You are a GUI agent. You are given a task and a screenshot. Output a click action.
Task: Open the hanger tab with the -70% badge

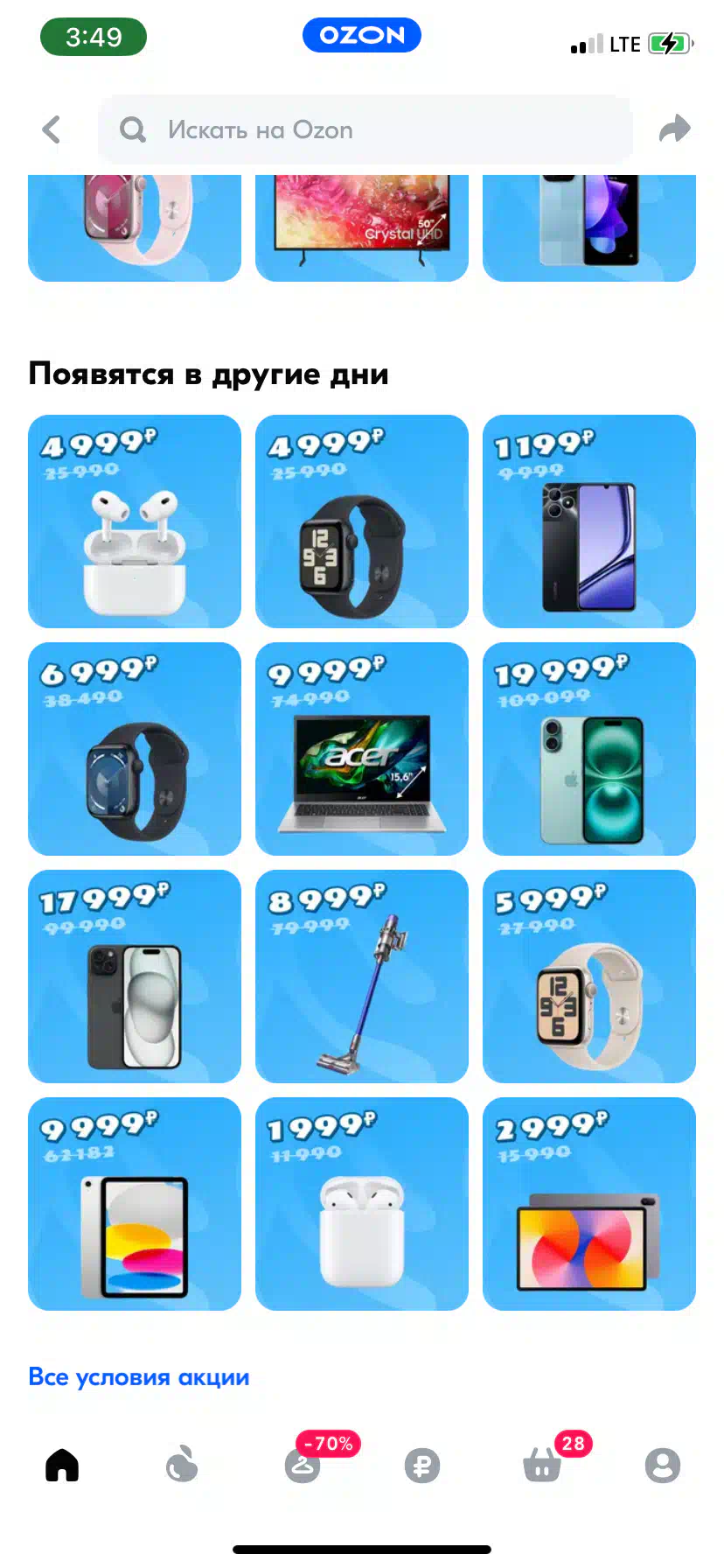tap(303, 1465)
